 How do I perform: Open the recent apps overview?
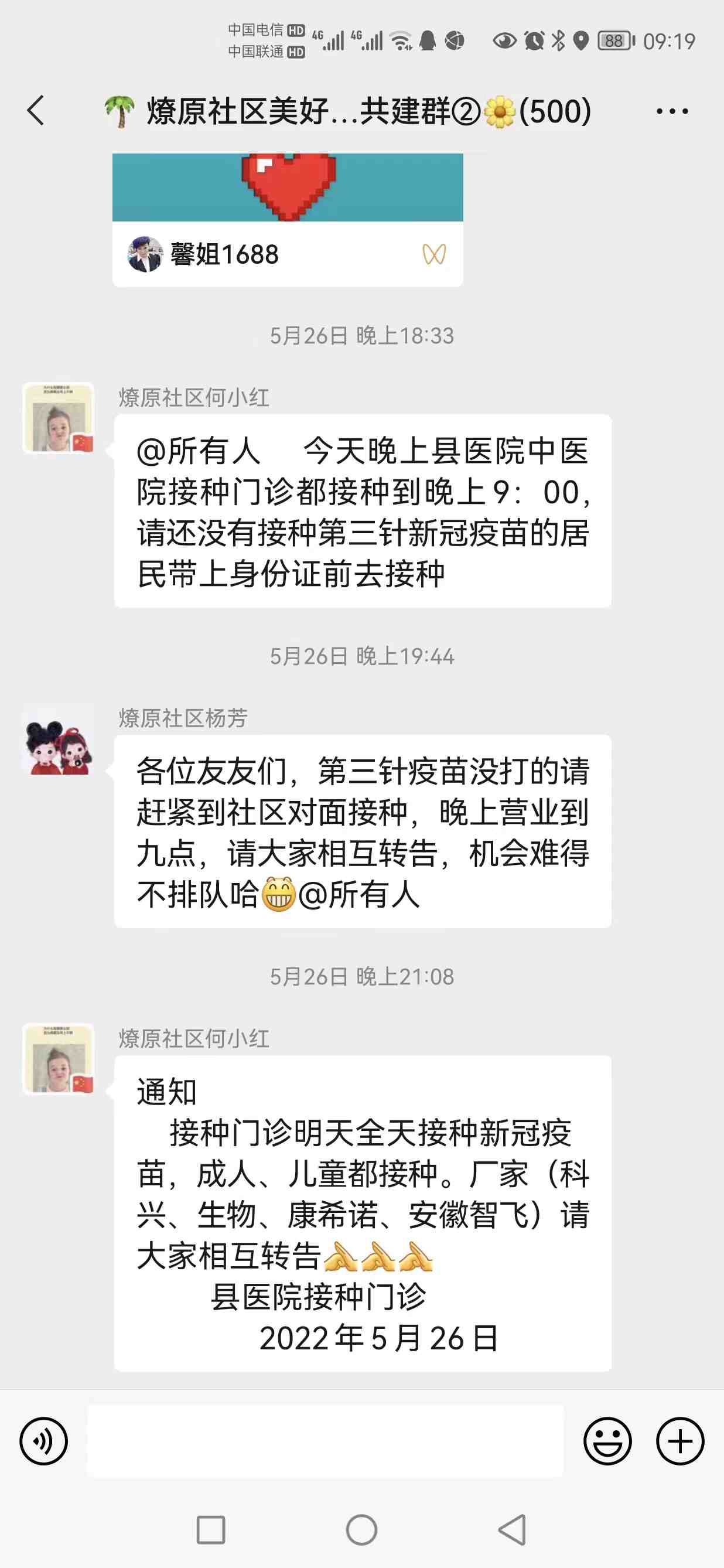(211, 1530)
